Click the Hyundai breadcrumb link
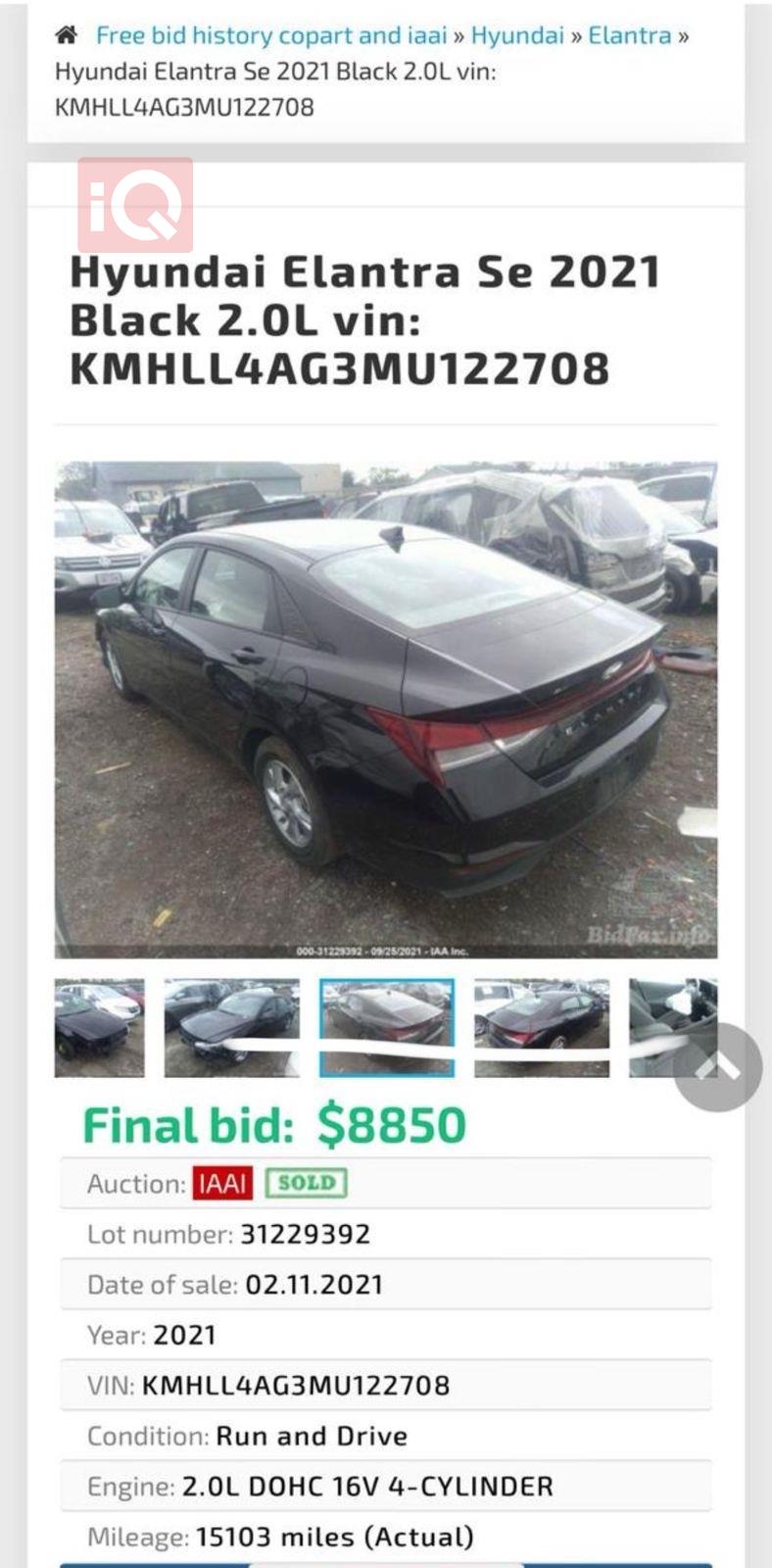This screenshot has height=1568, width=772. (516, 34)
